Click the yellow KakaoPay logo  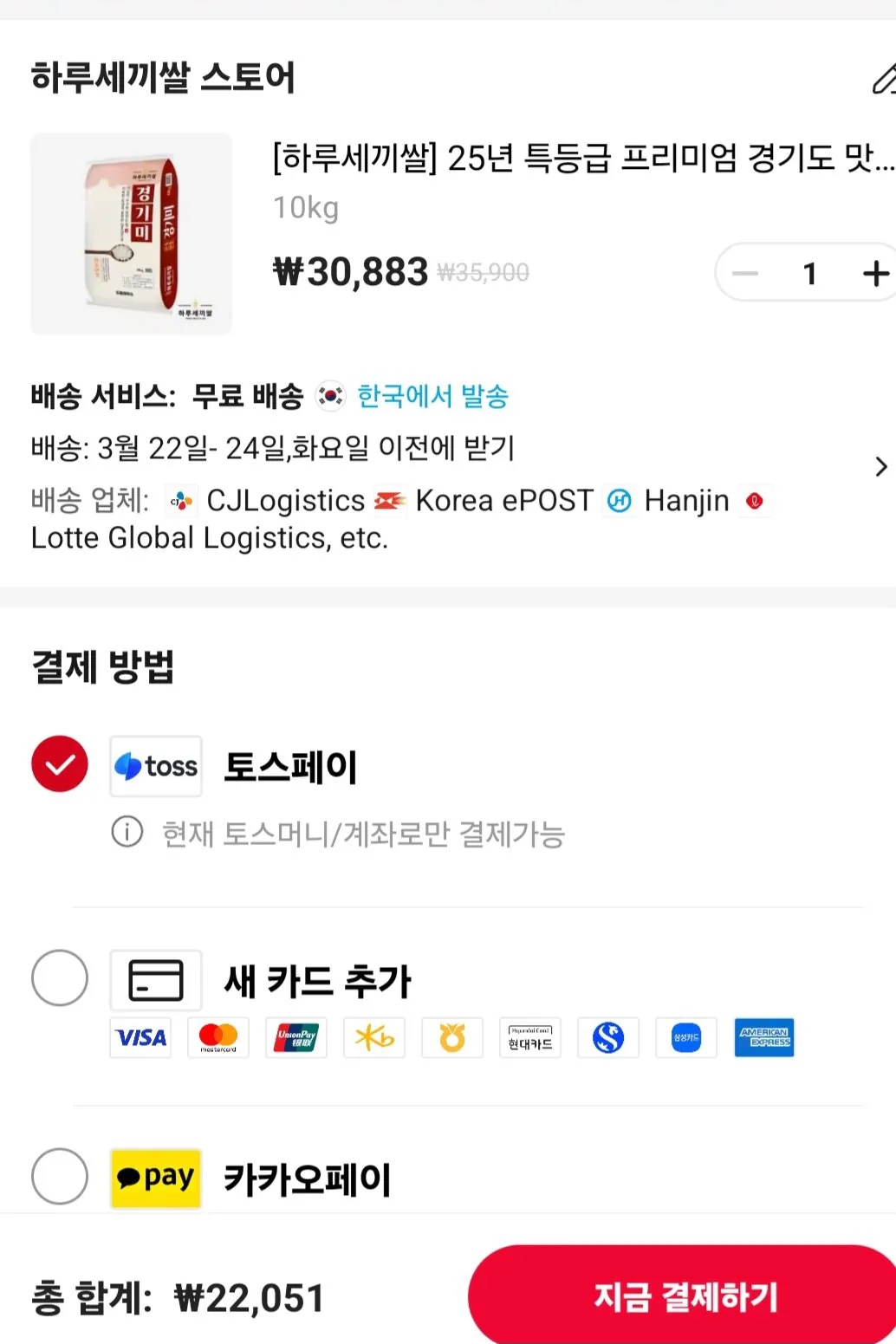click(156, 1178)
